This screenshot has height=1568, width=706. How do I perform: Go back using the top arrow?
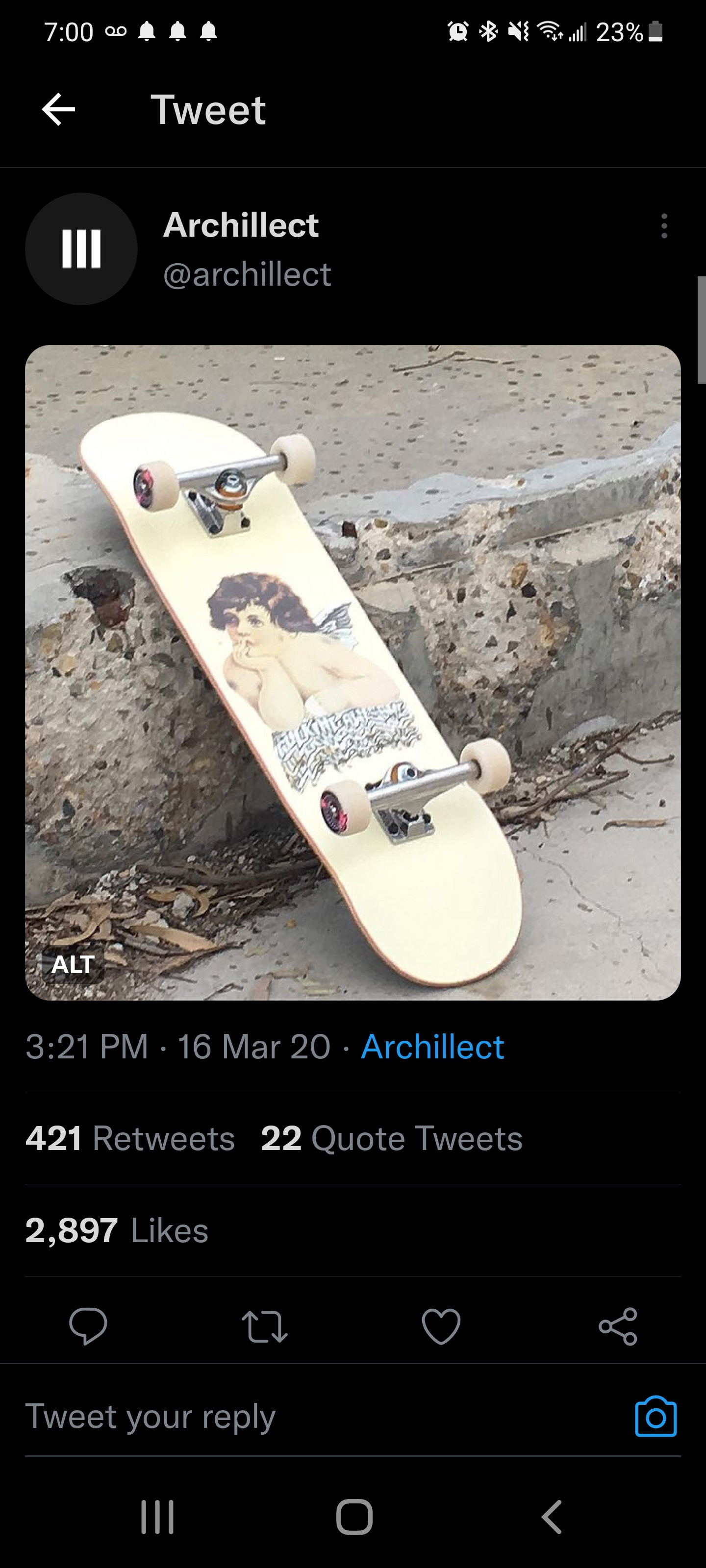(x=58, y=110)
